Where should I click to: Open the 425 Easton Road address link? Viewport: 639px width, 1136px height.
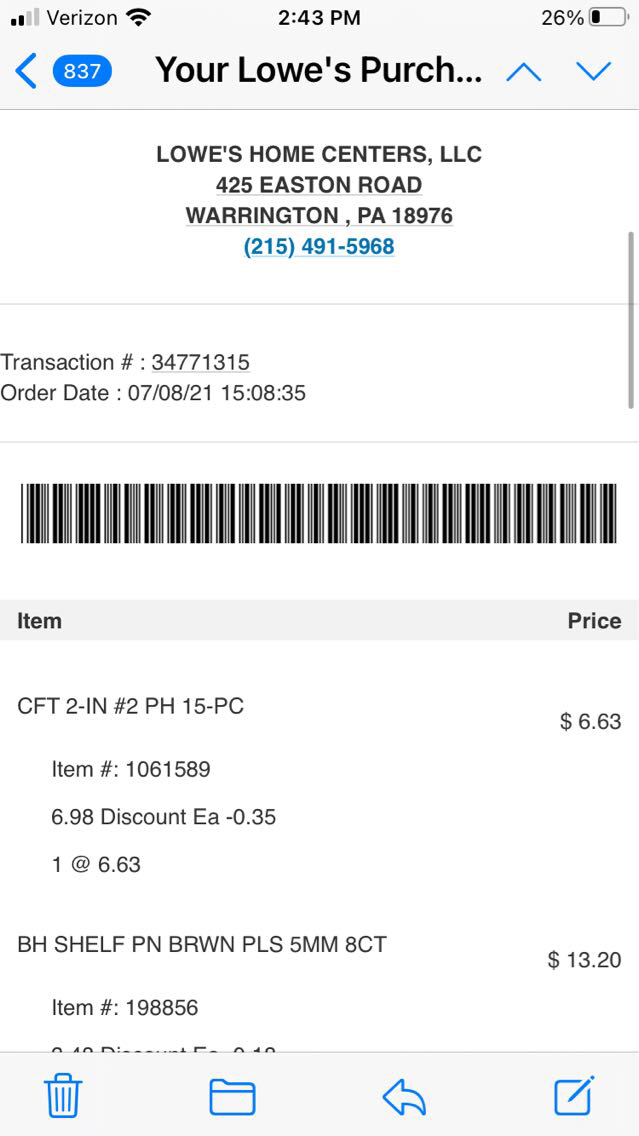click(x=319, y=185)
